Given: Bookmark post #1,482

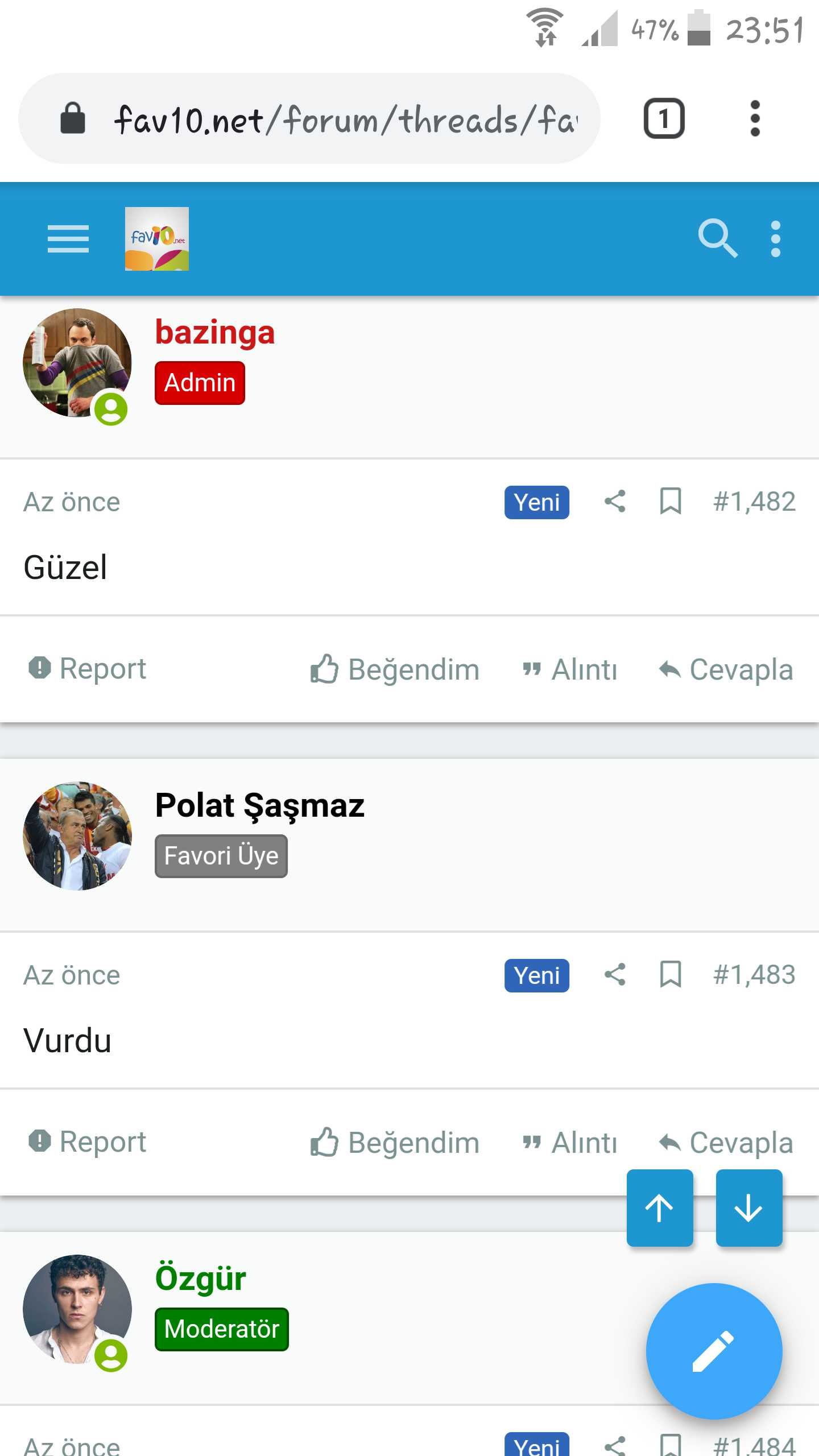Looking at the screenshot, I should (671, 502).
